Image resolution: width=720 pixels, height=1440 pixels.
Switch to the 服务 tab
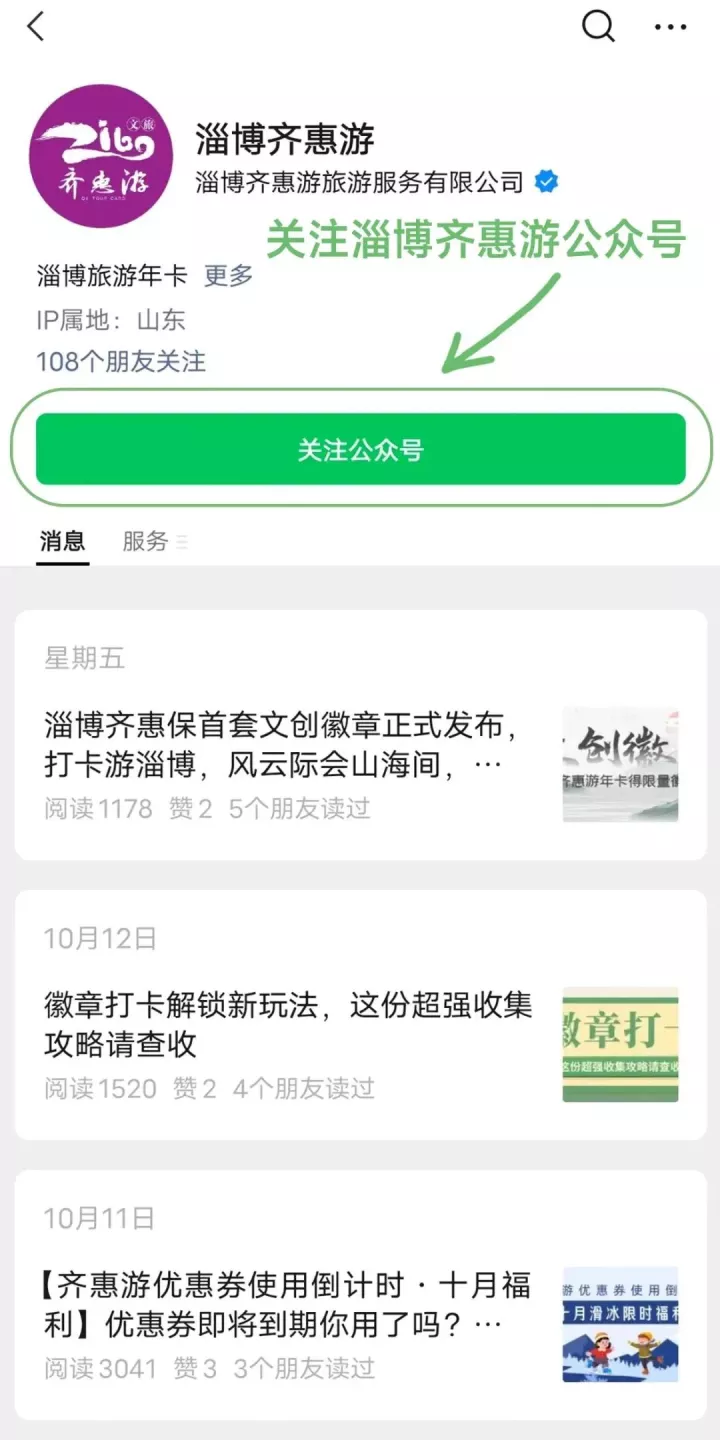(146, 541)
